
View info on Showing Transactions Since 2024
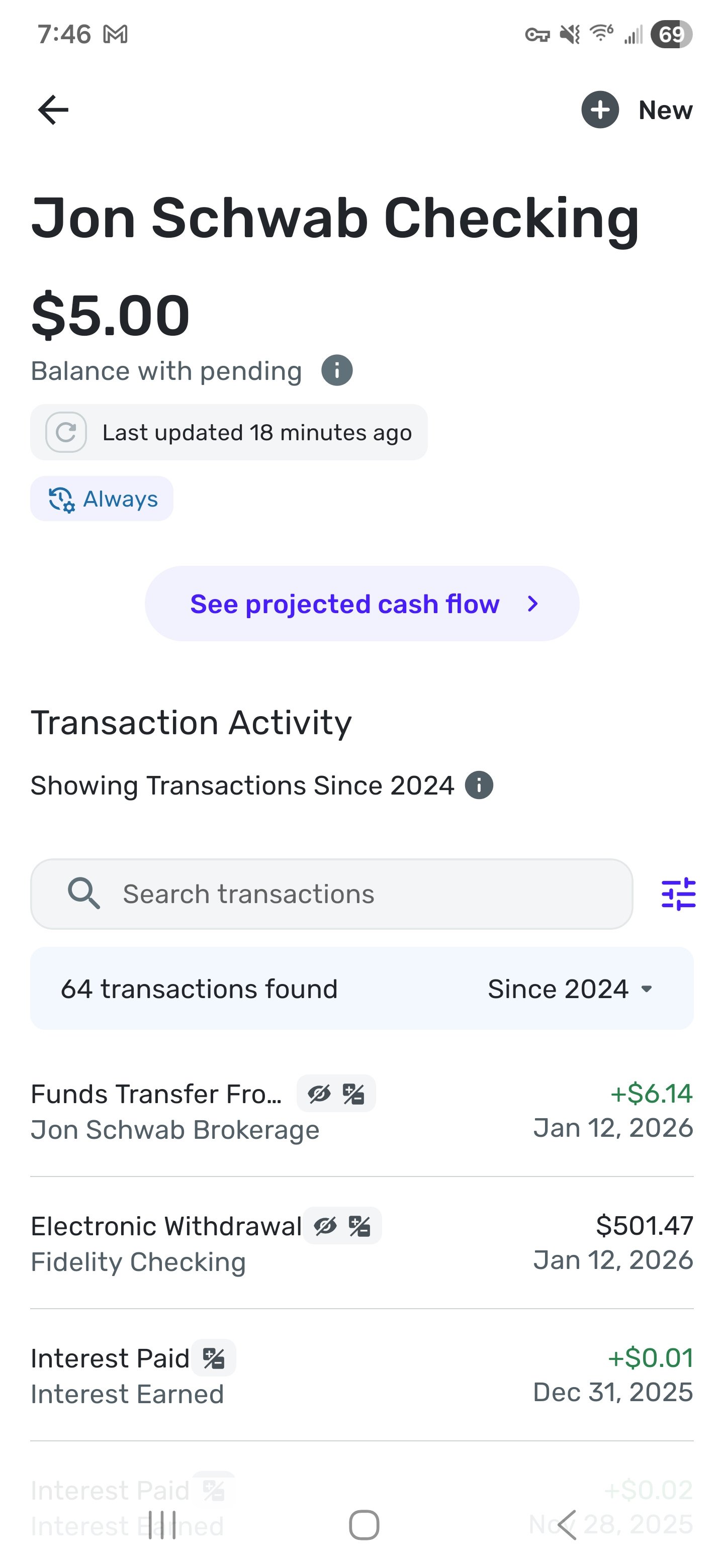coord(479,785)
